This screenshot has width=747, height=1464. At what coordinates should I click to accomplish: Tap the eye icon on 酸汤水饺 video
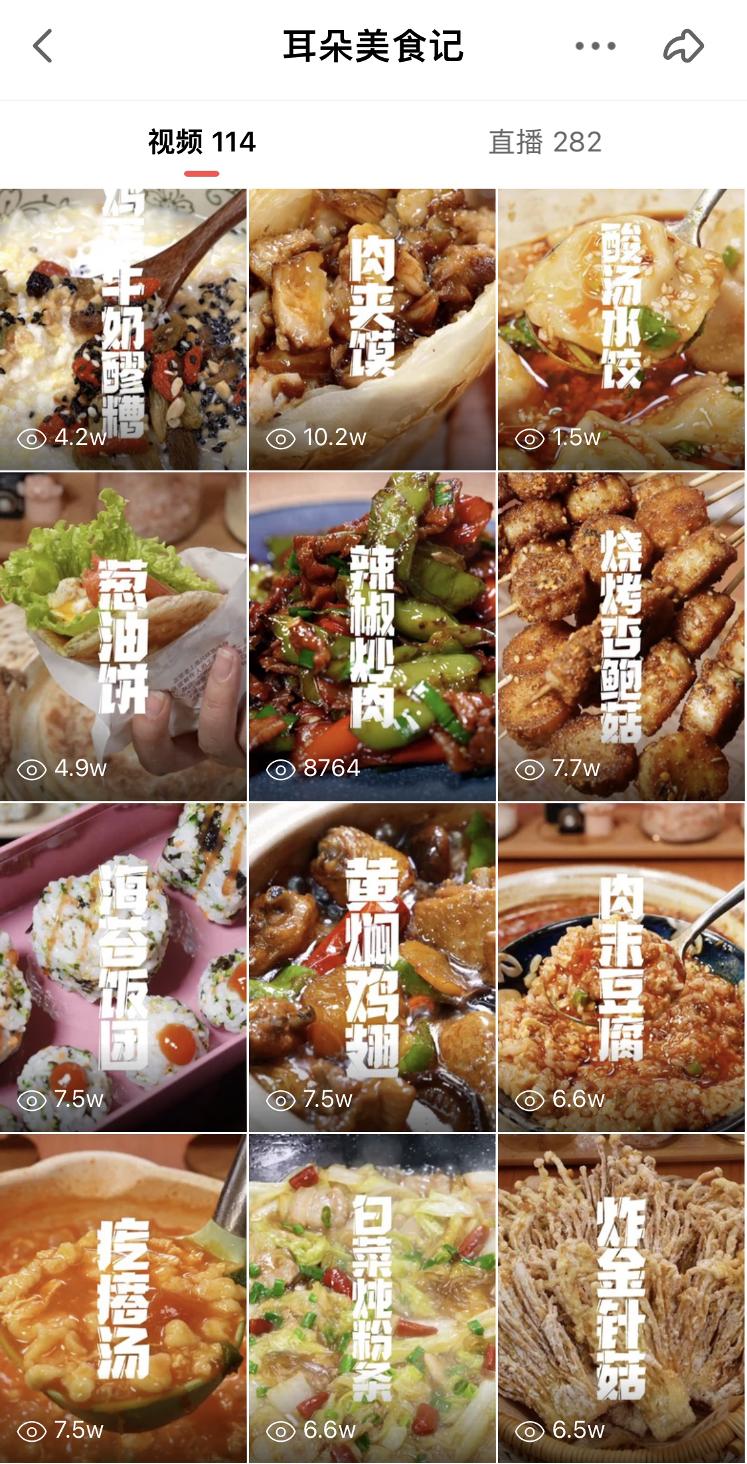click(529, 433)
